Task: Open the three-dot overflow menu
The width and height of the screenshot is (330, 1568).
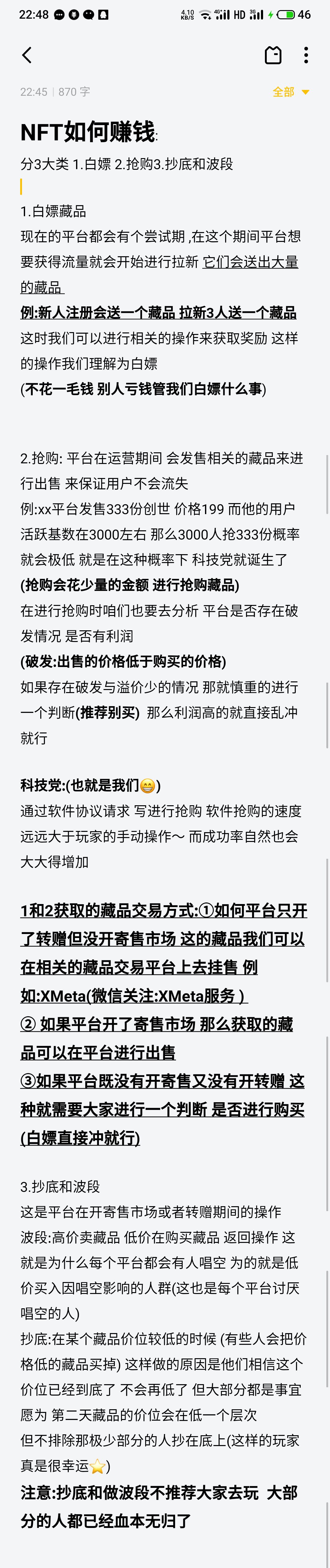Action: click(x=306, y=55)
